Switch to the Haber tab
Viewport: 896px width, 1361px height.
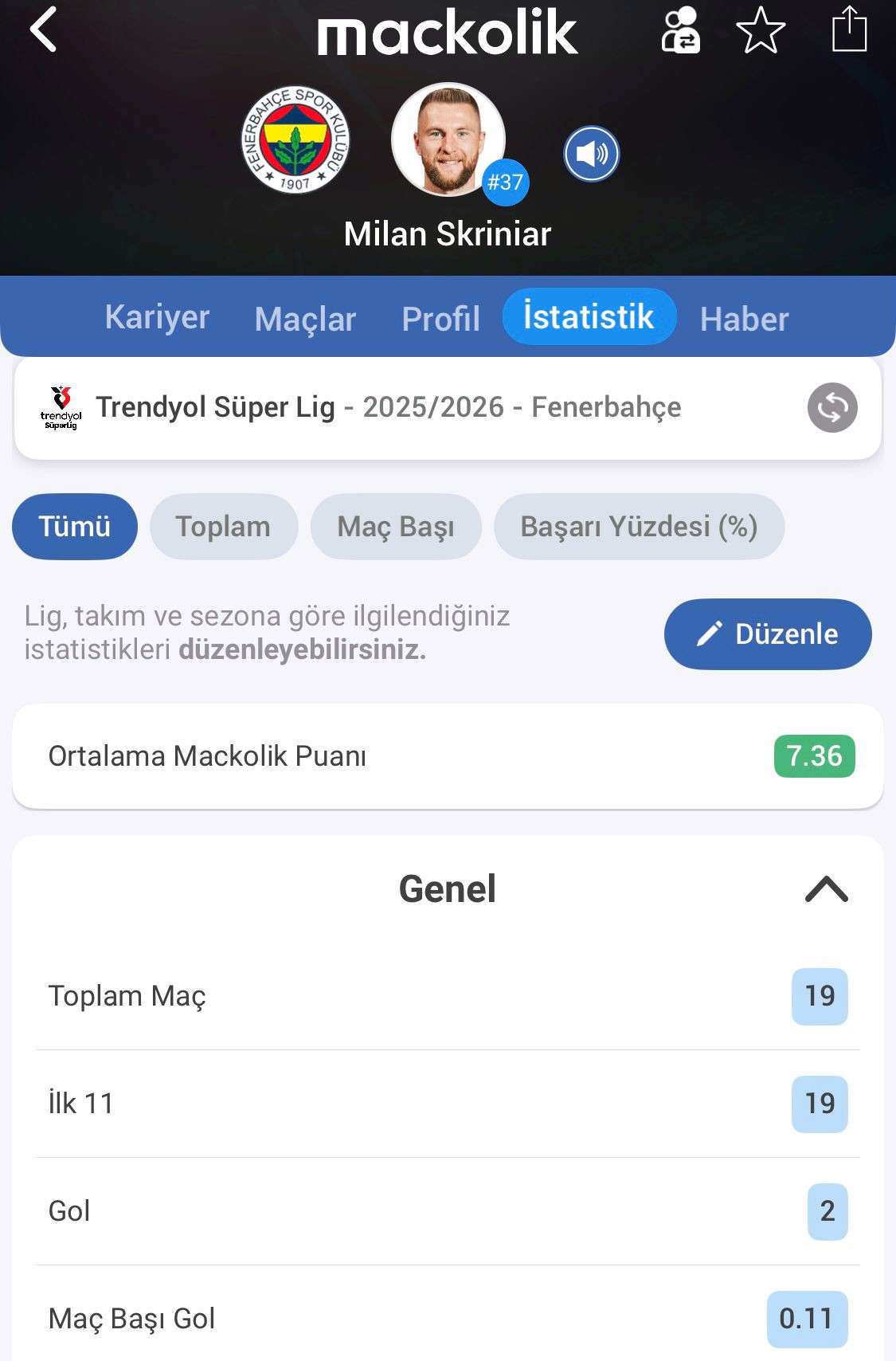744,319
